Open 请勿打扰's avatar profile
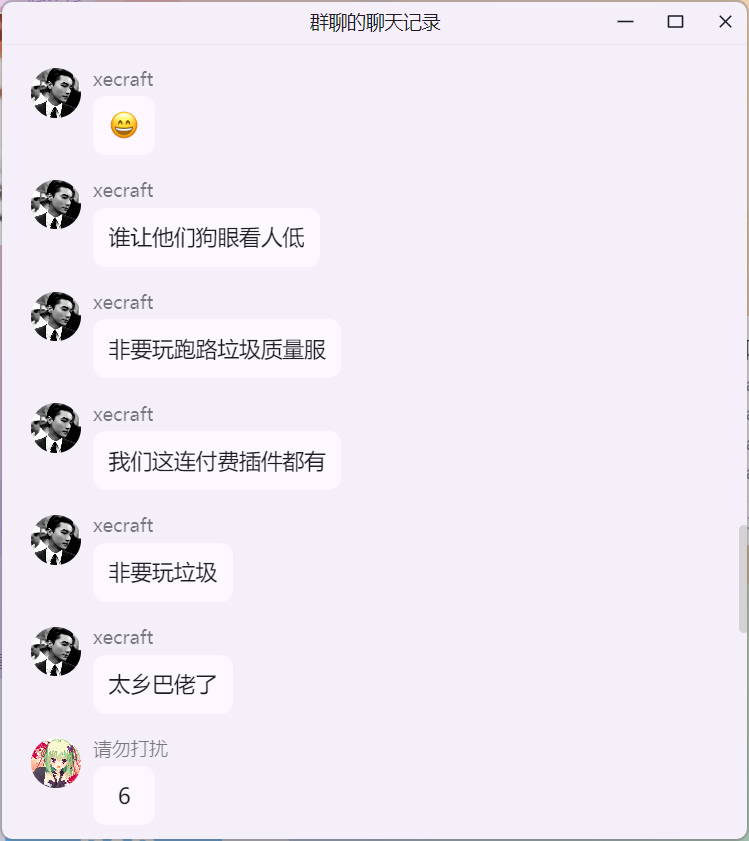 (56, 764)
